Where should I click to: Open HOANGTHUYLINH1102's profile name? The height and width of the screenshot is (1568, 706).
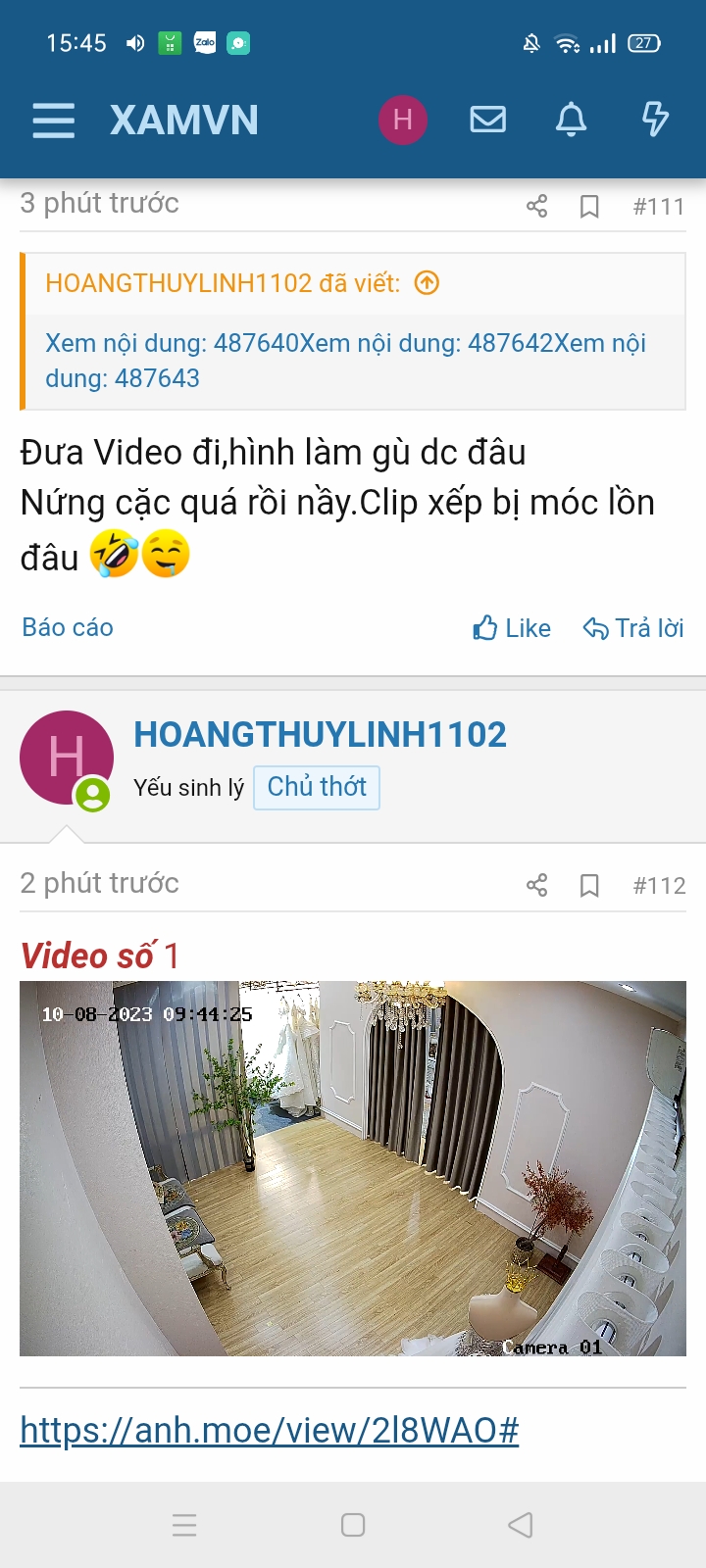click(320, 735)
